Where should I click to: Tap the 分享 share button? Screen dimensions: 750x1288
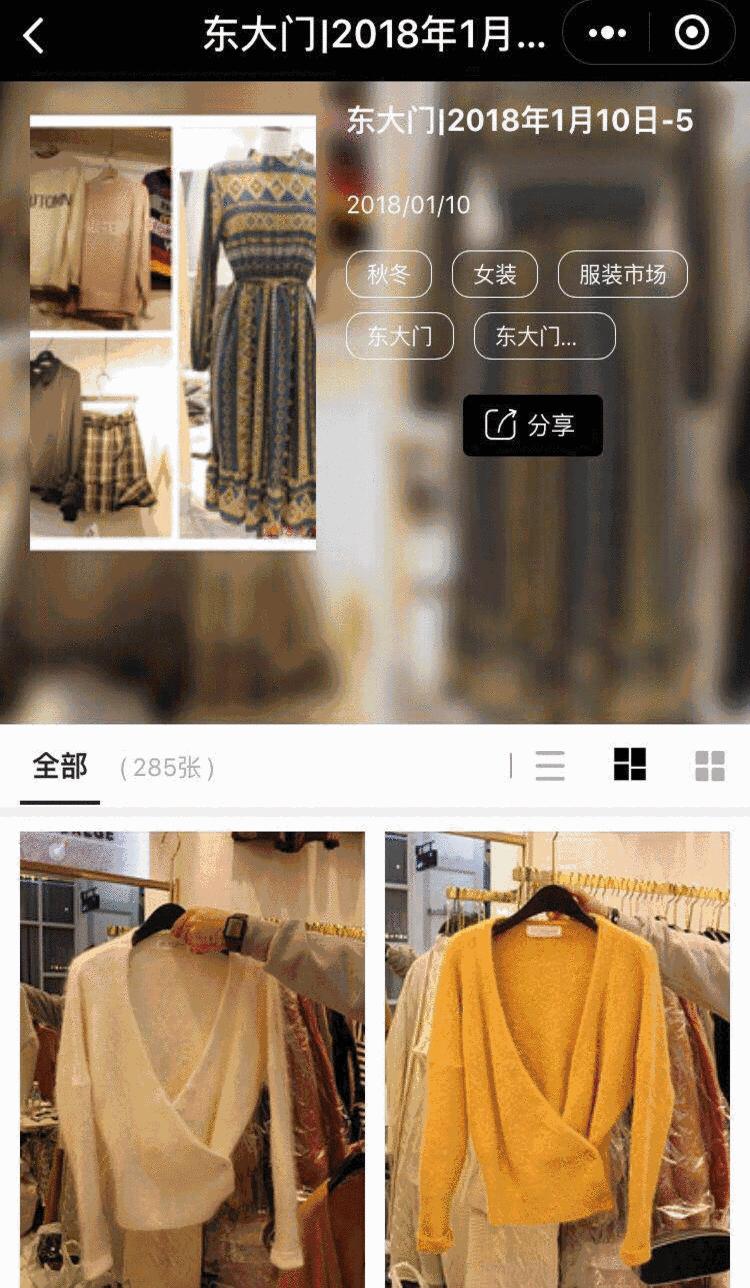[532, 424]
